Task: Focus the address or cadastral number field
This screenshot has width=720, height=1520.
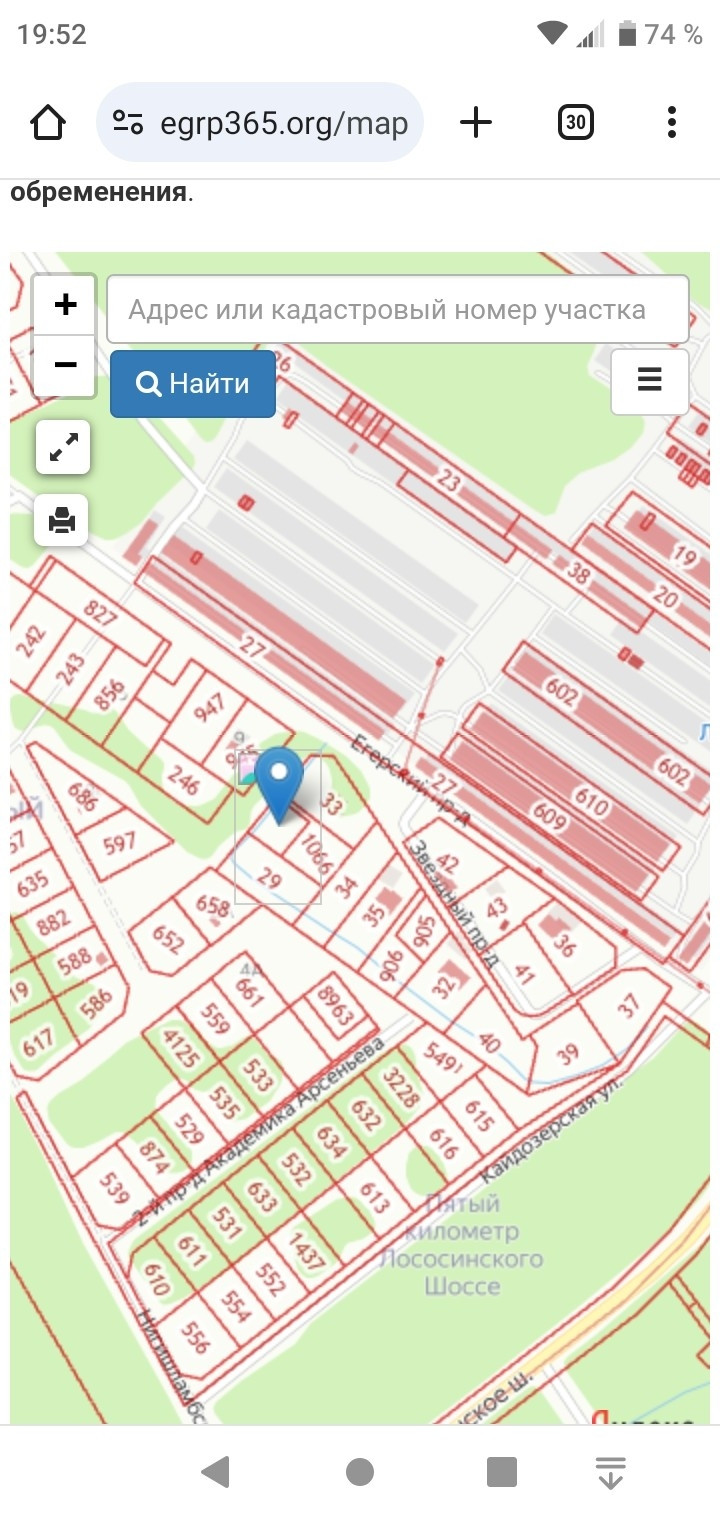Action: coord(398,309)
